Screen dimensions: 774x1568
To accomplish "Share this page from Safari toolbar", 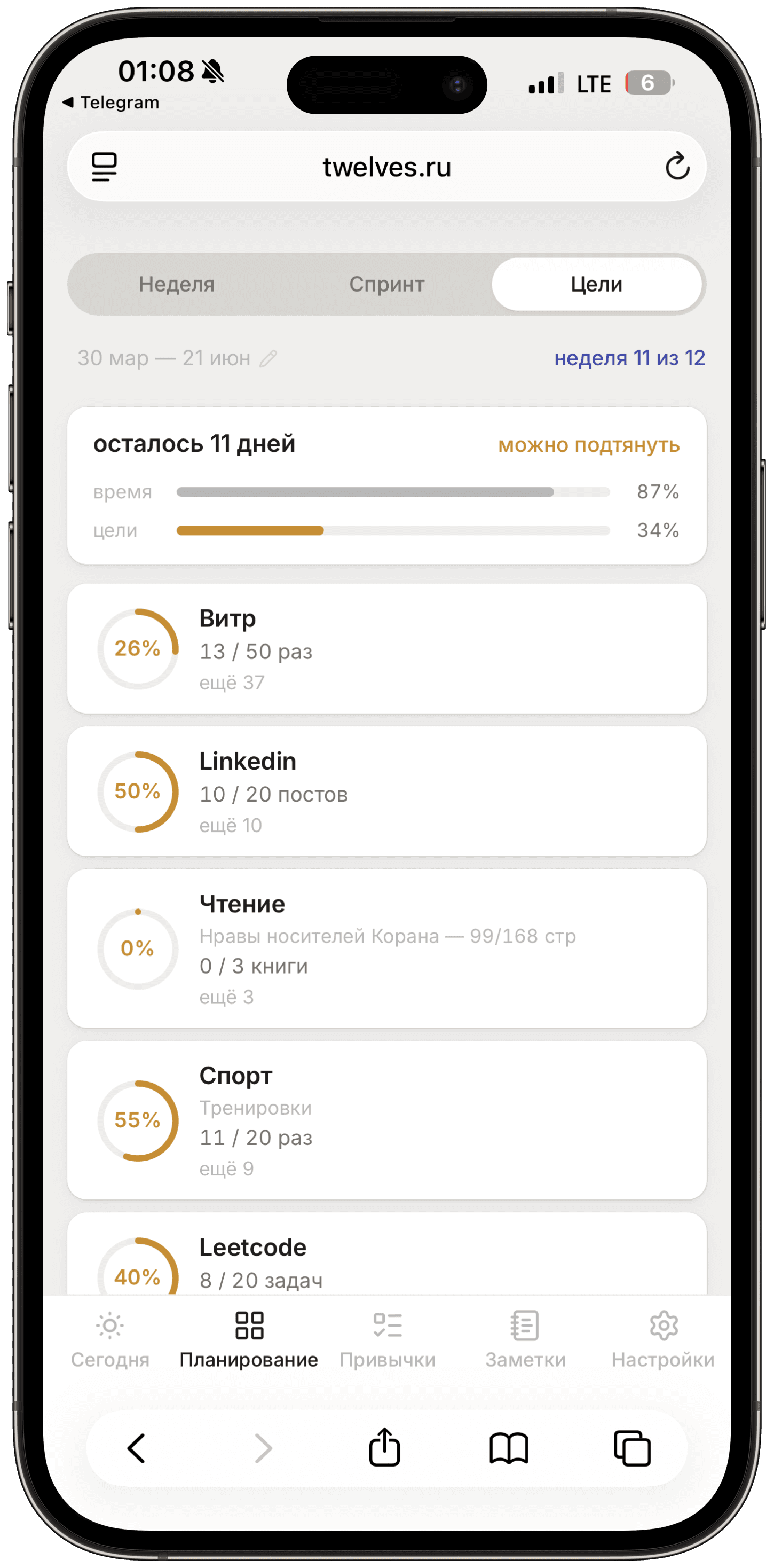I will 384,1447.
